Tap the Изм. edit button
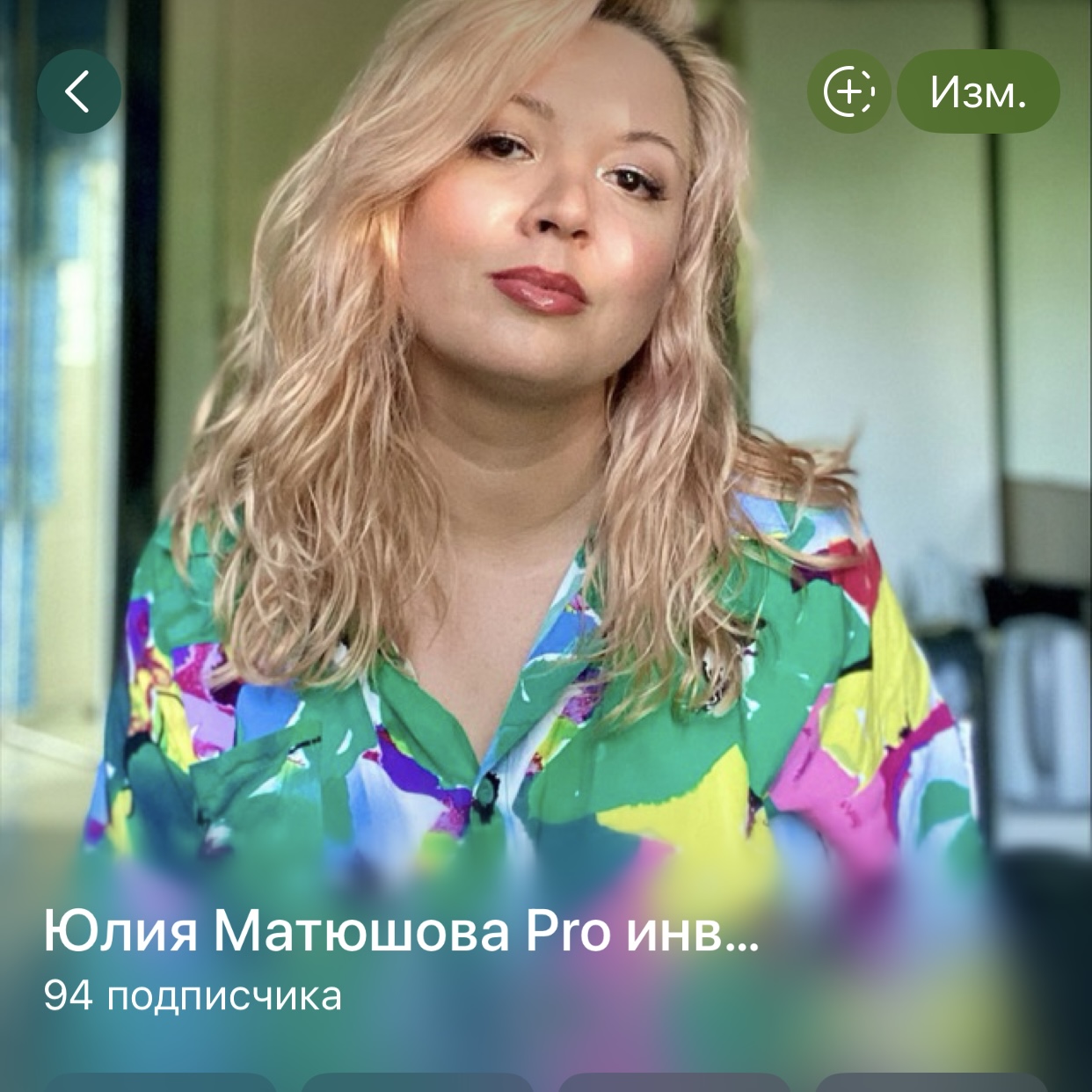1092x1092 pixels. (x=978, y=91)
